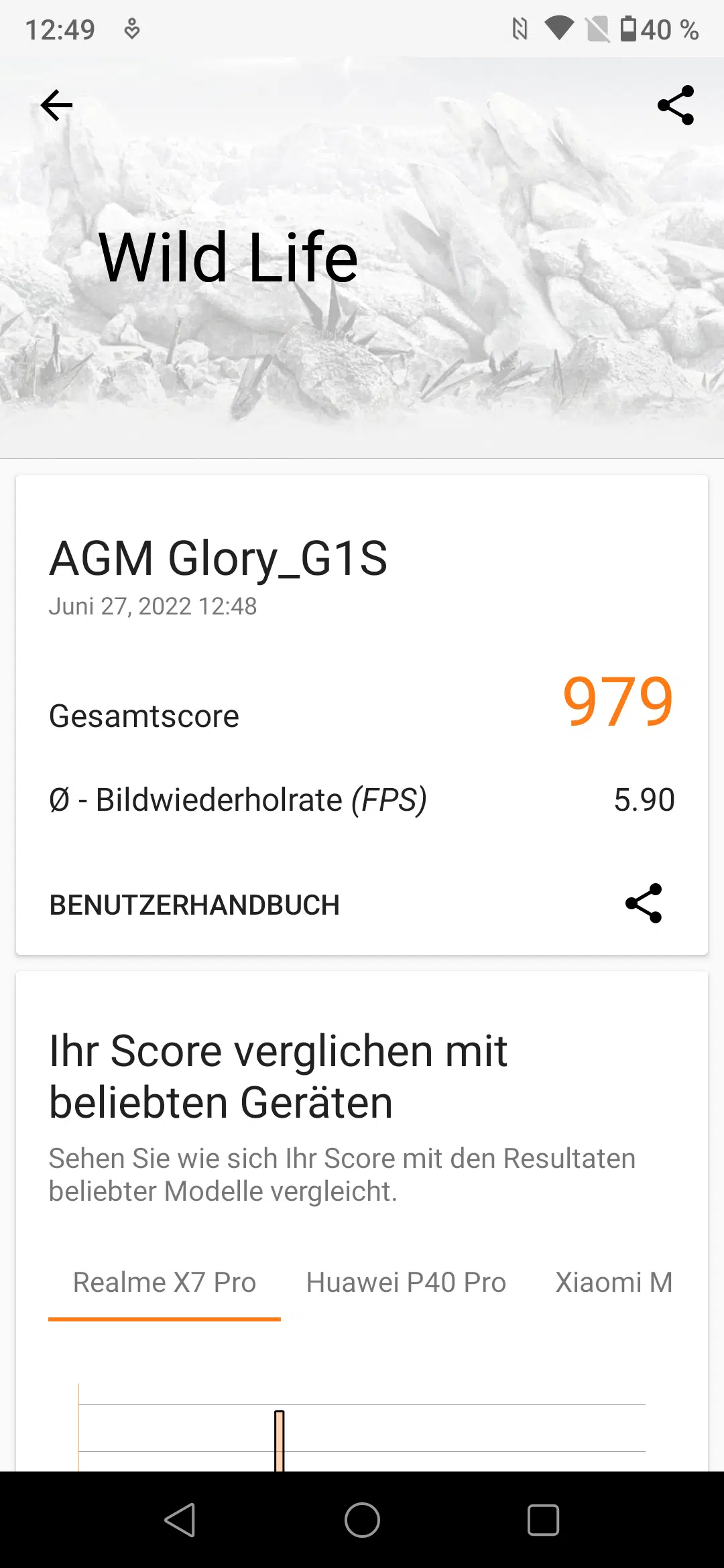The image size is (724, 1568).
Task: Switch to the Xiaomi M tab
Action: (613, 1283)
